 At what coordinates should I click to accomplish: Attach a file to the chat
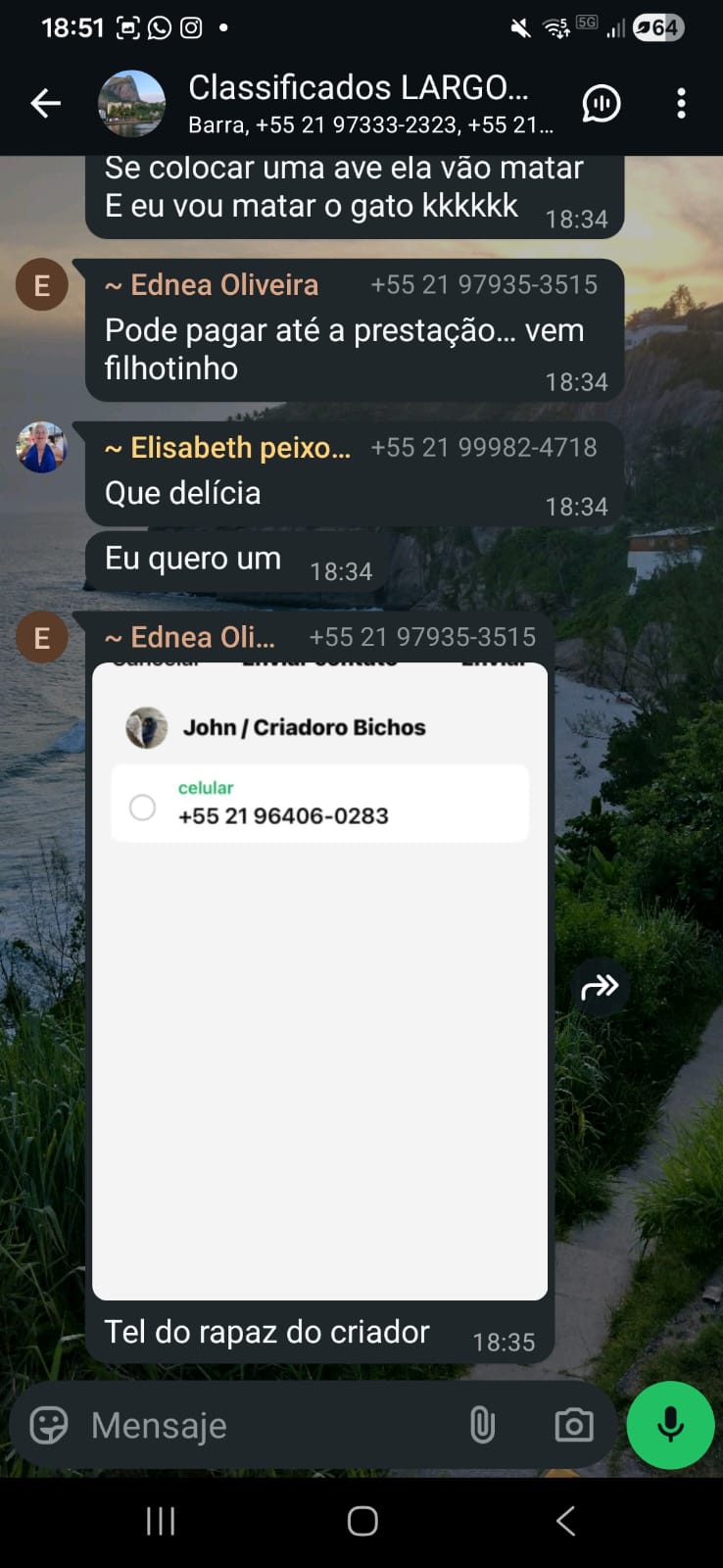coord(482,1425)
